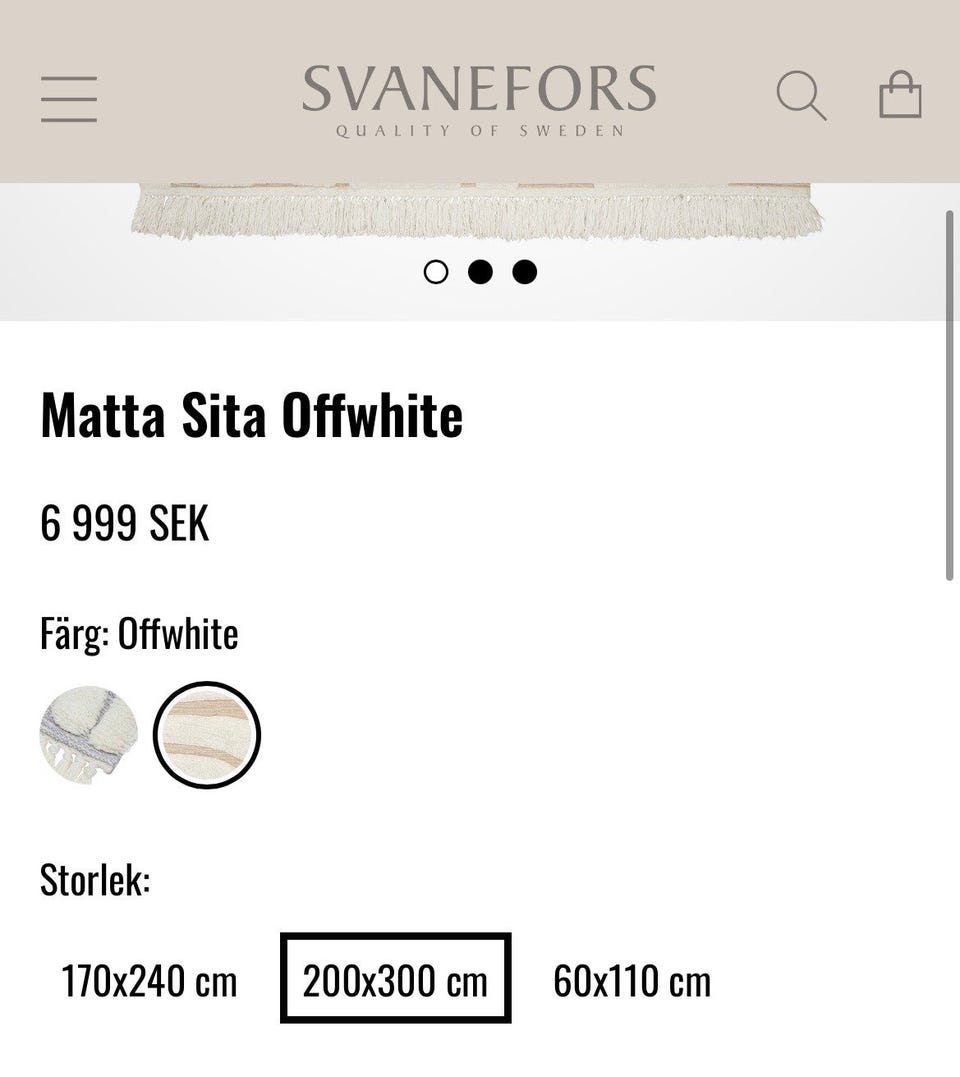Open the search magnifier
The image size is (960, 1077).
[801, 97]
